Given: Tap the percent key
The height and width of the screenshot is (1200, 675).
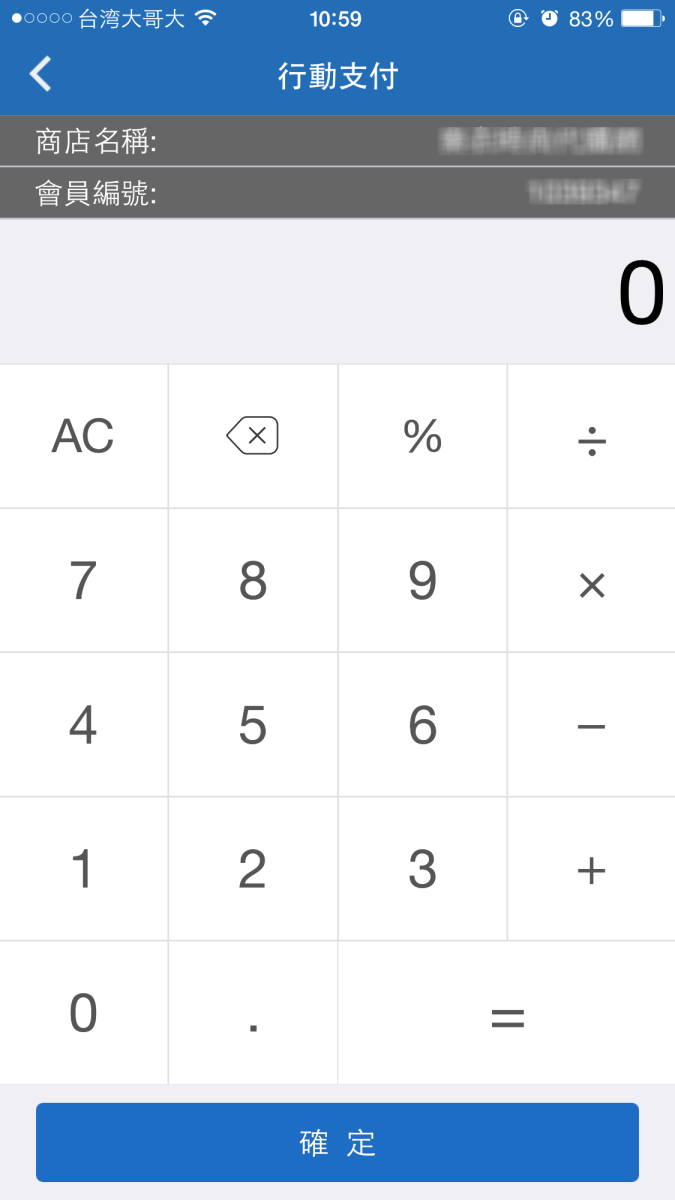Looking at the screenshot, I should (x=423, y=436).
